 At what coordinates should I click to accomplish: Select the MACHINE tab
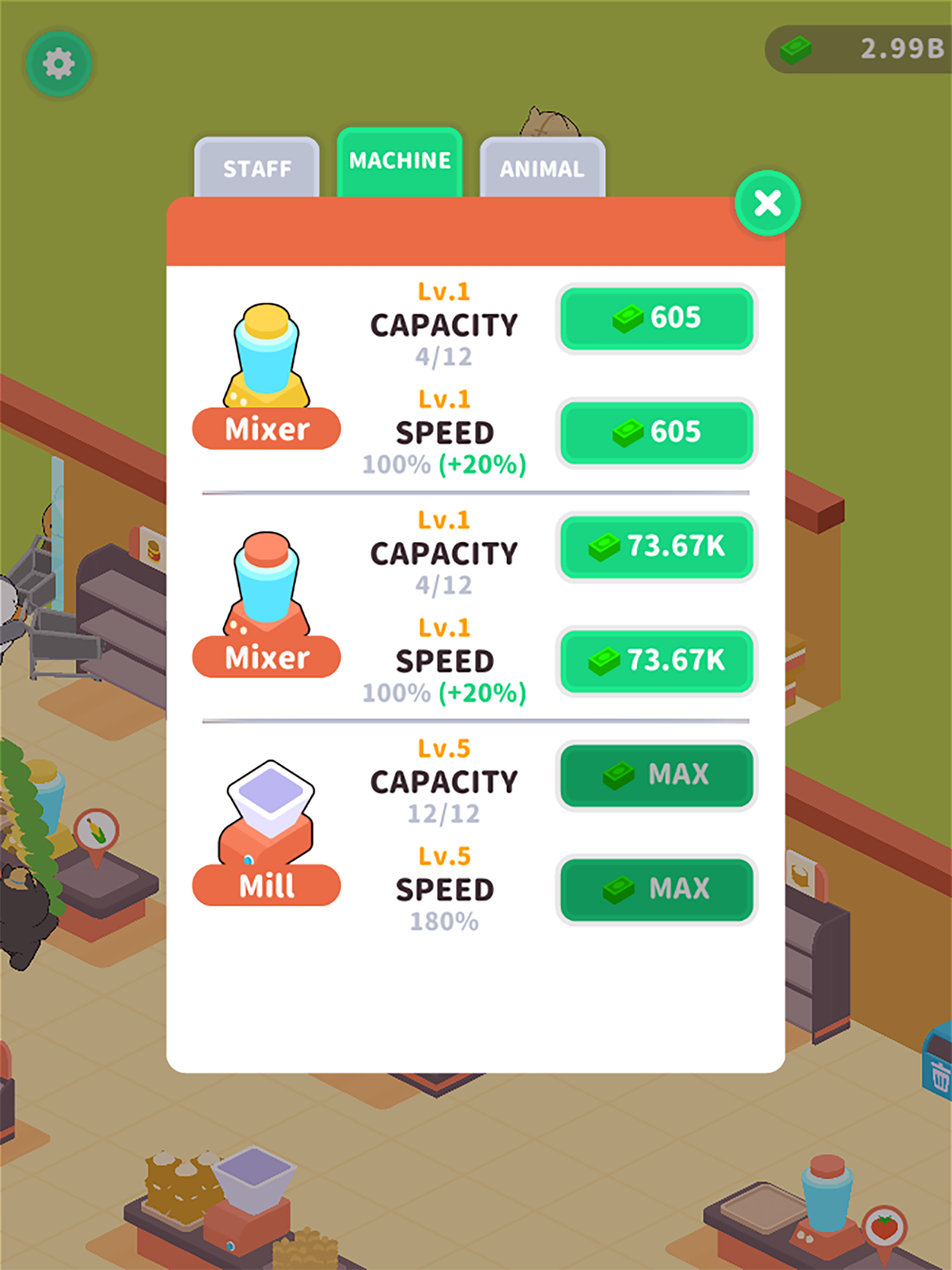pyautogui.click(x=400, y=160)
